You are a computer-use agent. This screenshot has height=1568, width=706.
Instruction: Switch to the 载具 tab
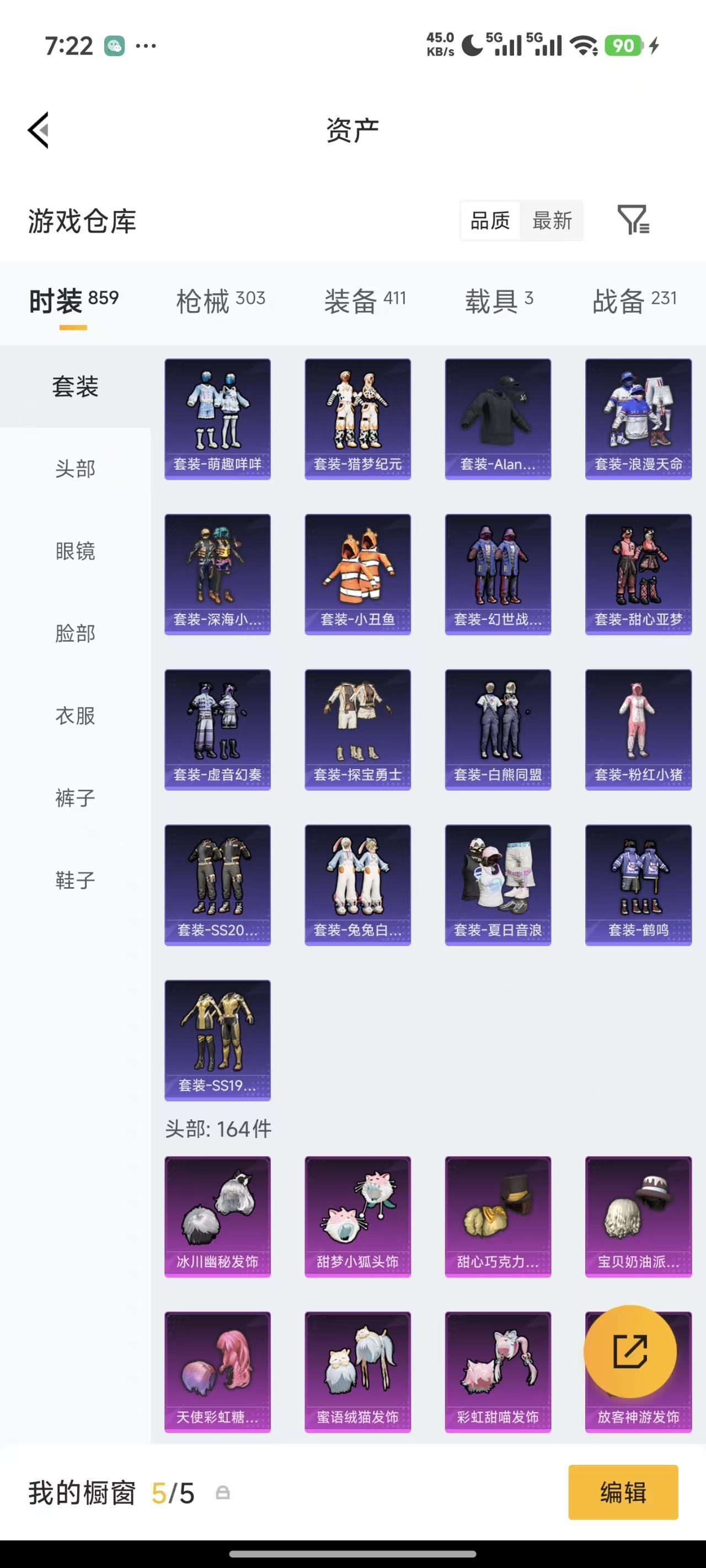[x=498, y=300]
